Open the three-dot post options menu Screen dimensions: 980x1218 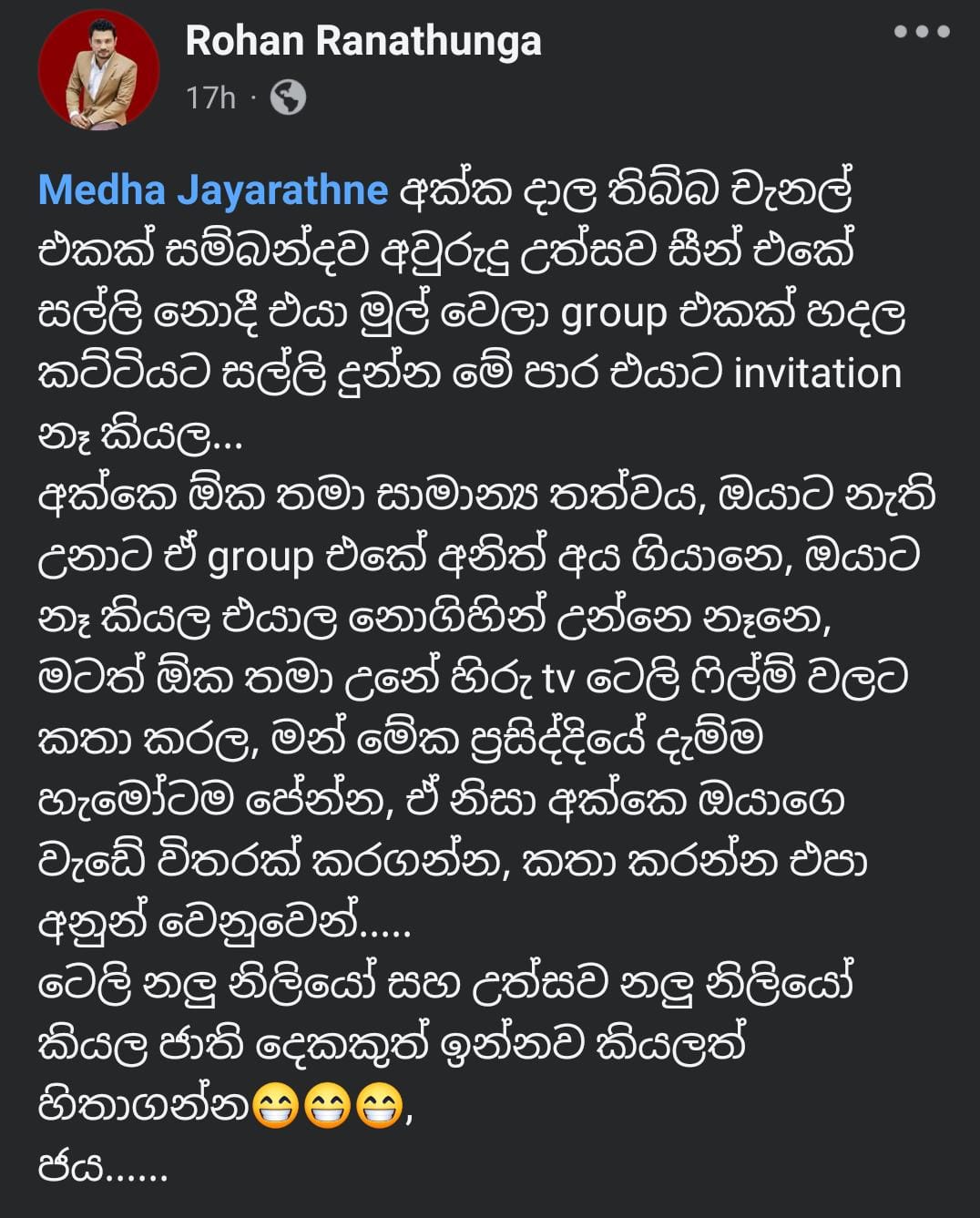(x=921, y=32)
